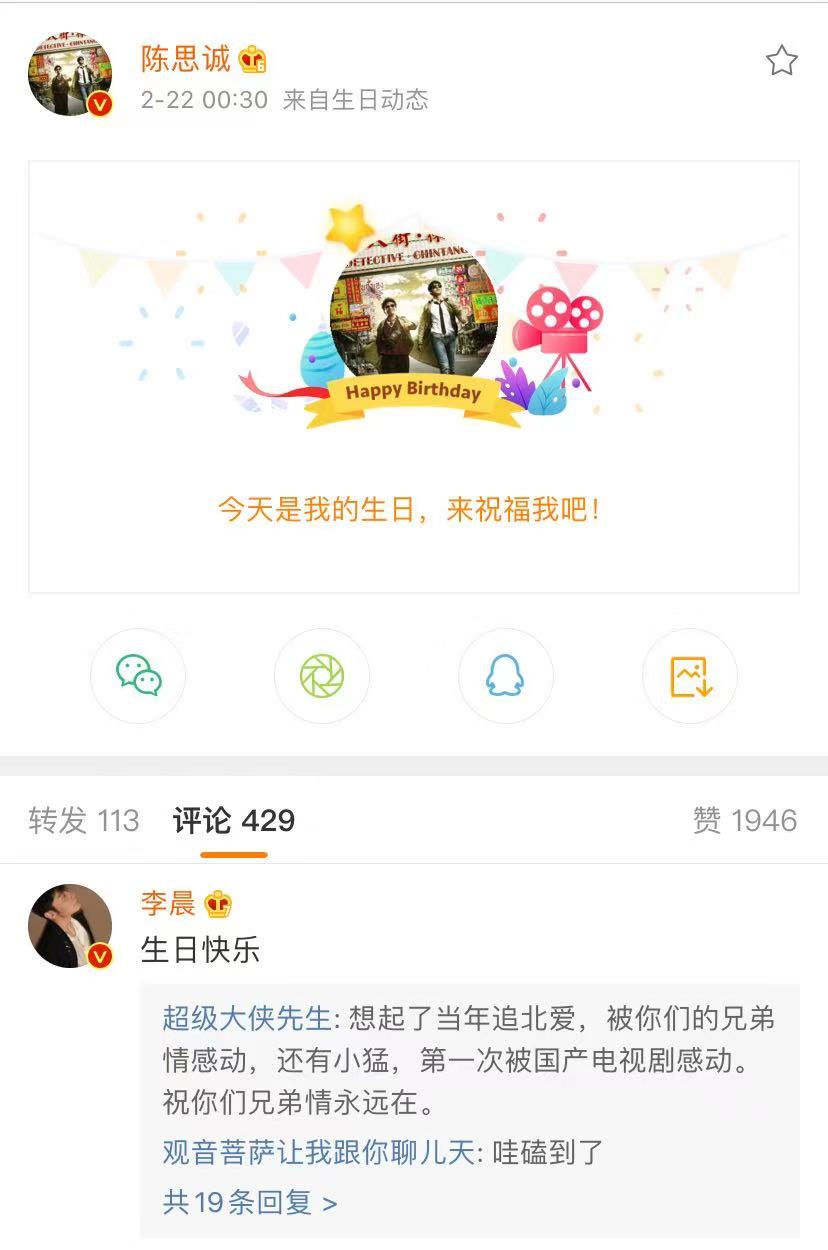Share the post to QQ

coord(505,676)
